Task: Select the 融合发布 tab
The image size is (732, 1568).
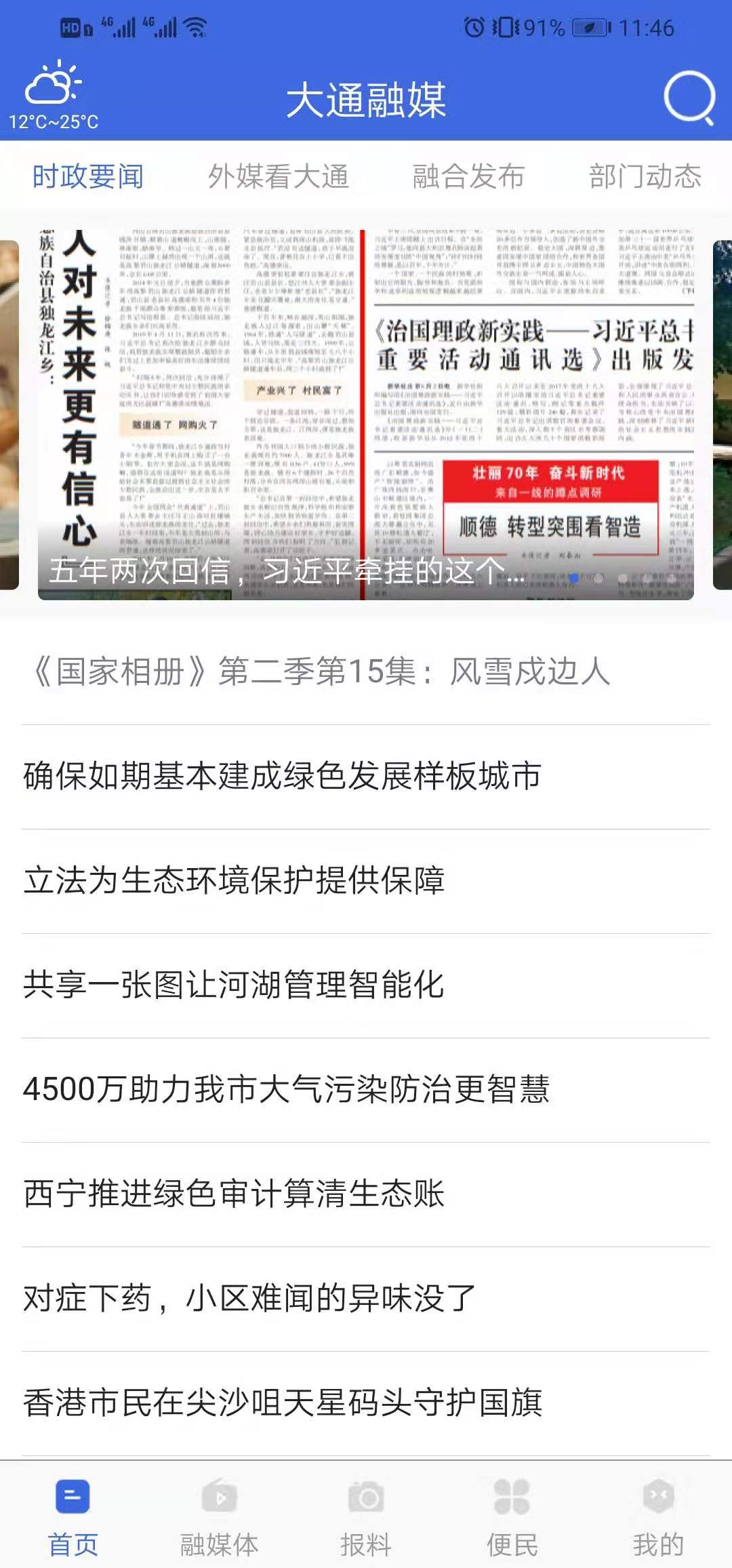Action: 468,176
